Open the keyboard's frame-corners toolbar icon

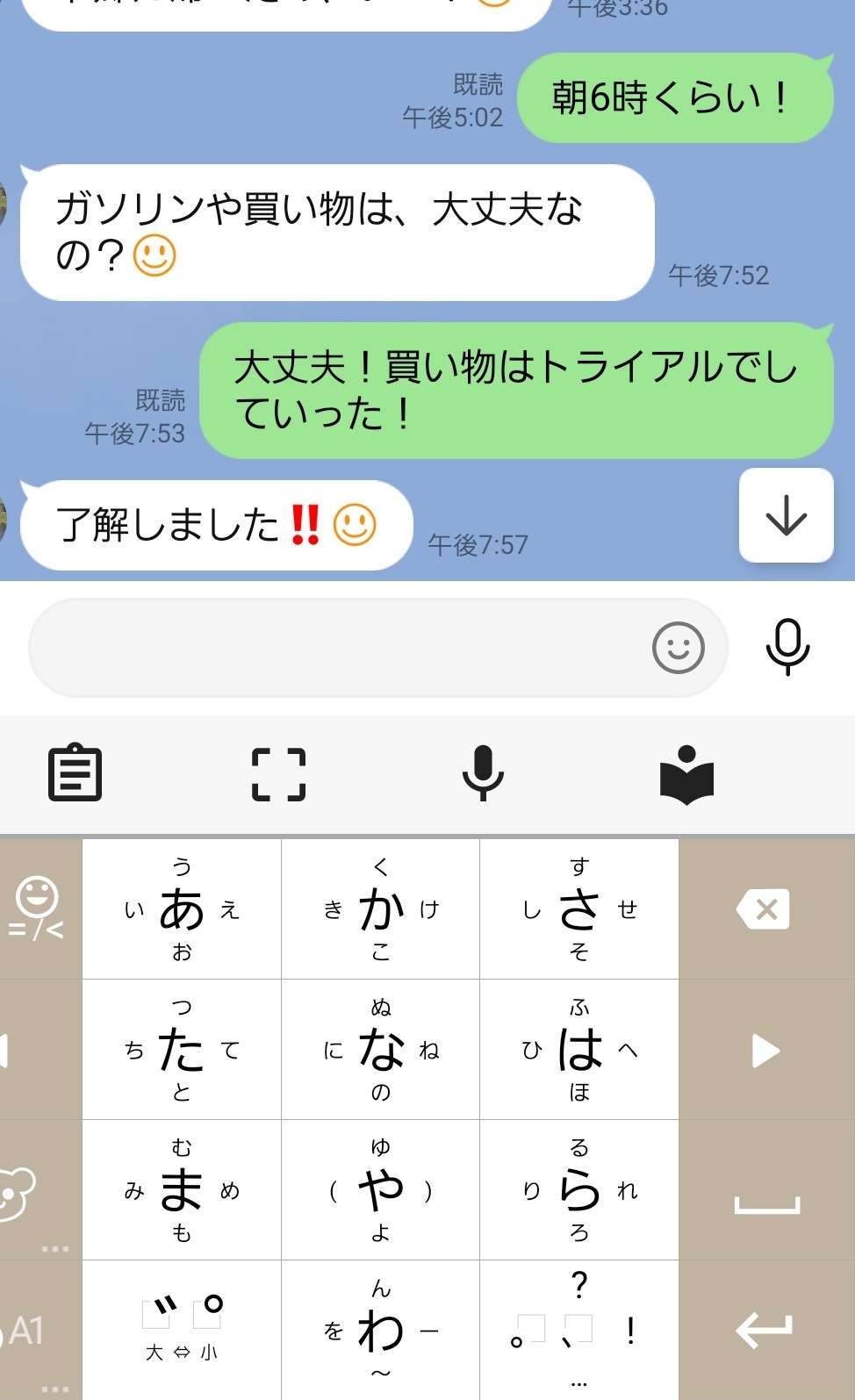[x=278, y=774]
